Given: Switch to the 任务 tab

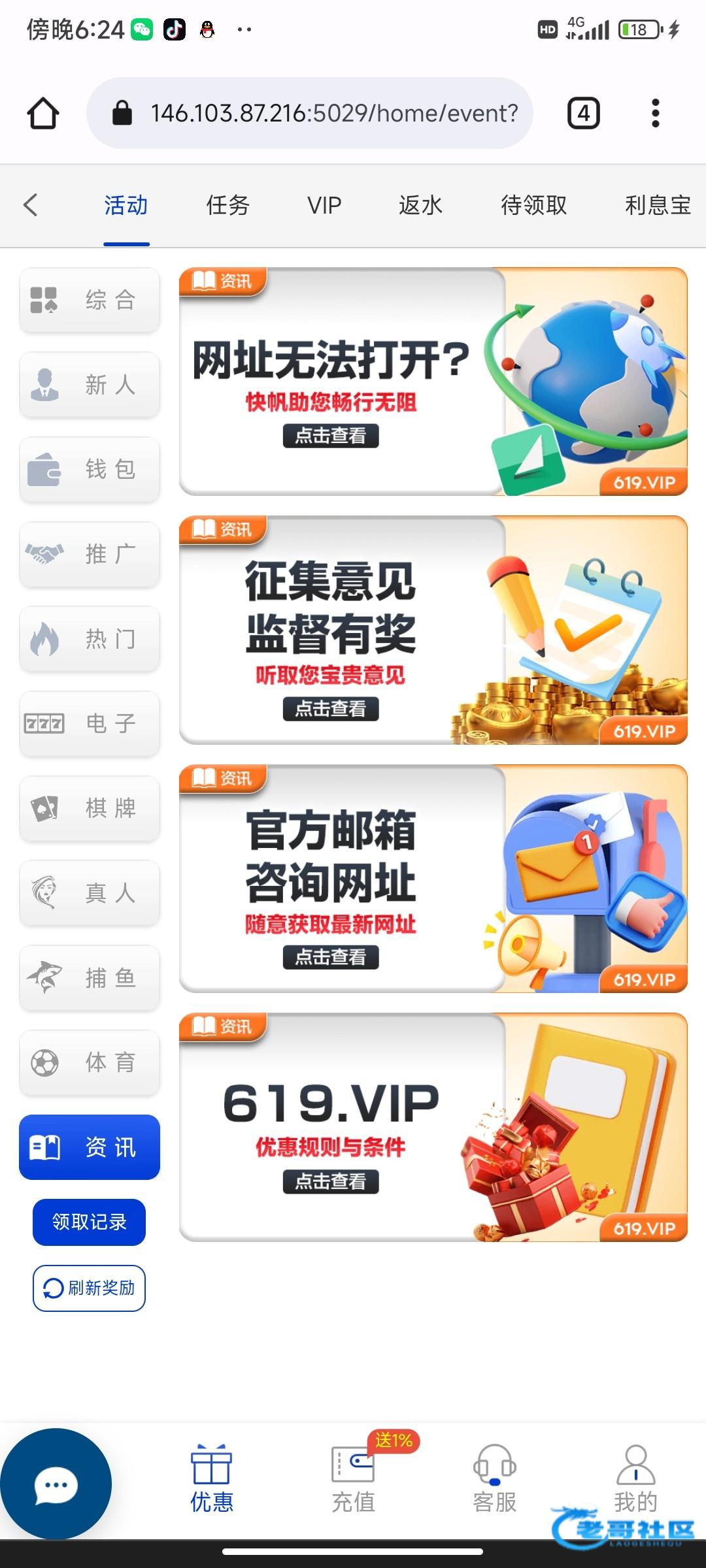Looking at the screenshot, I should (227, 205).
